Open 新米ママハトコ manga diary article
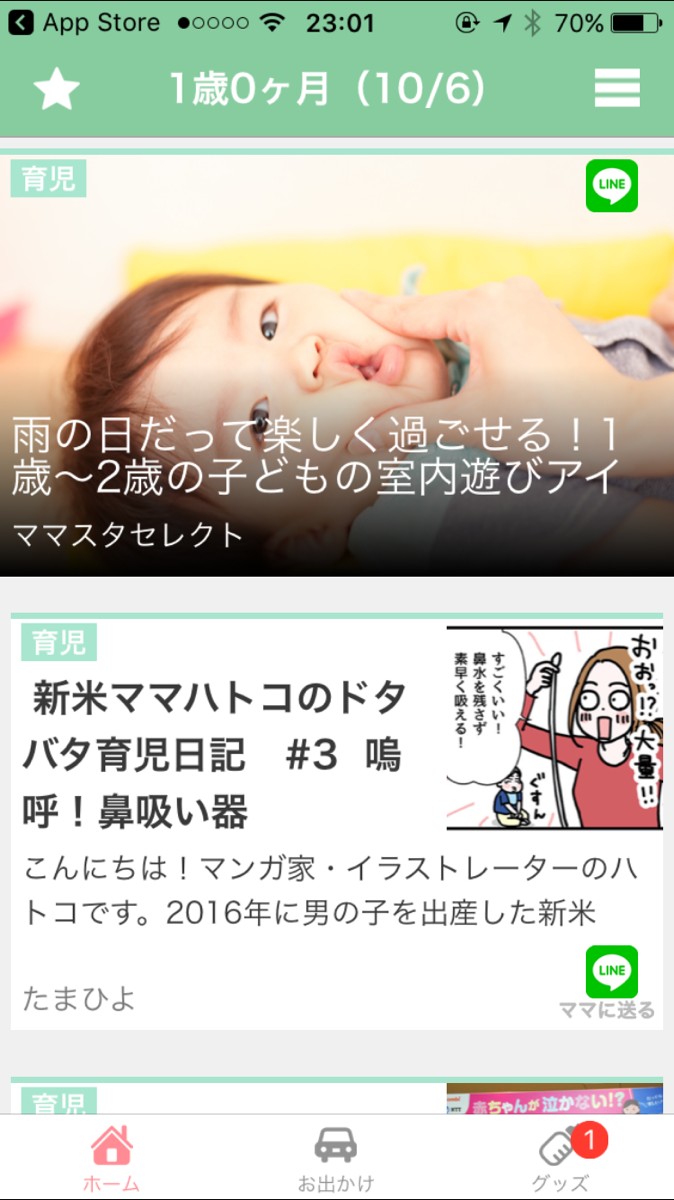This screenshot has width=674, height=1200. pyautogui.click(x=337, y=823)
